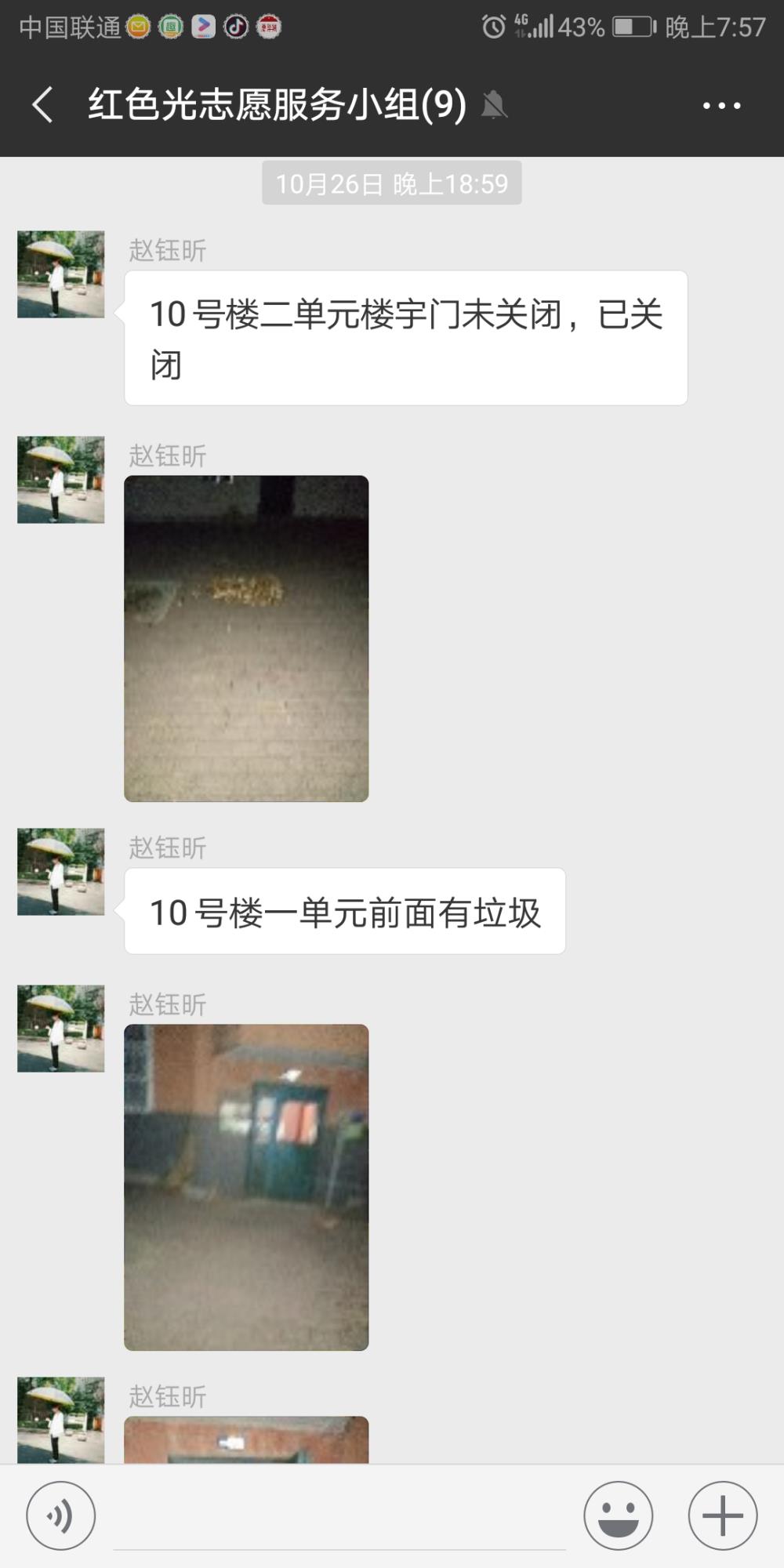
Task: Tap the message about 10号楼一单元前面有垃圾
Action: point(345,911)
